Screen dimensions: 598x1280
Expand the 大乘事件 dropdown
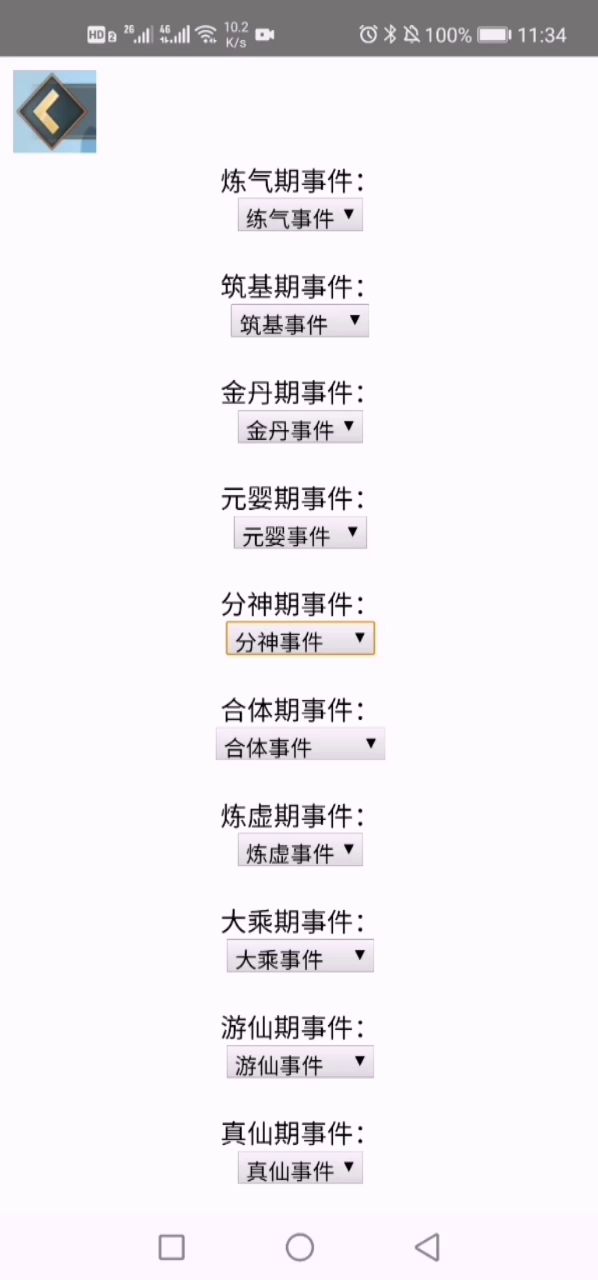click(300, 957)
